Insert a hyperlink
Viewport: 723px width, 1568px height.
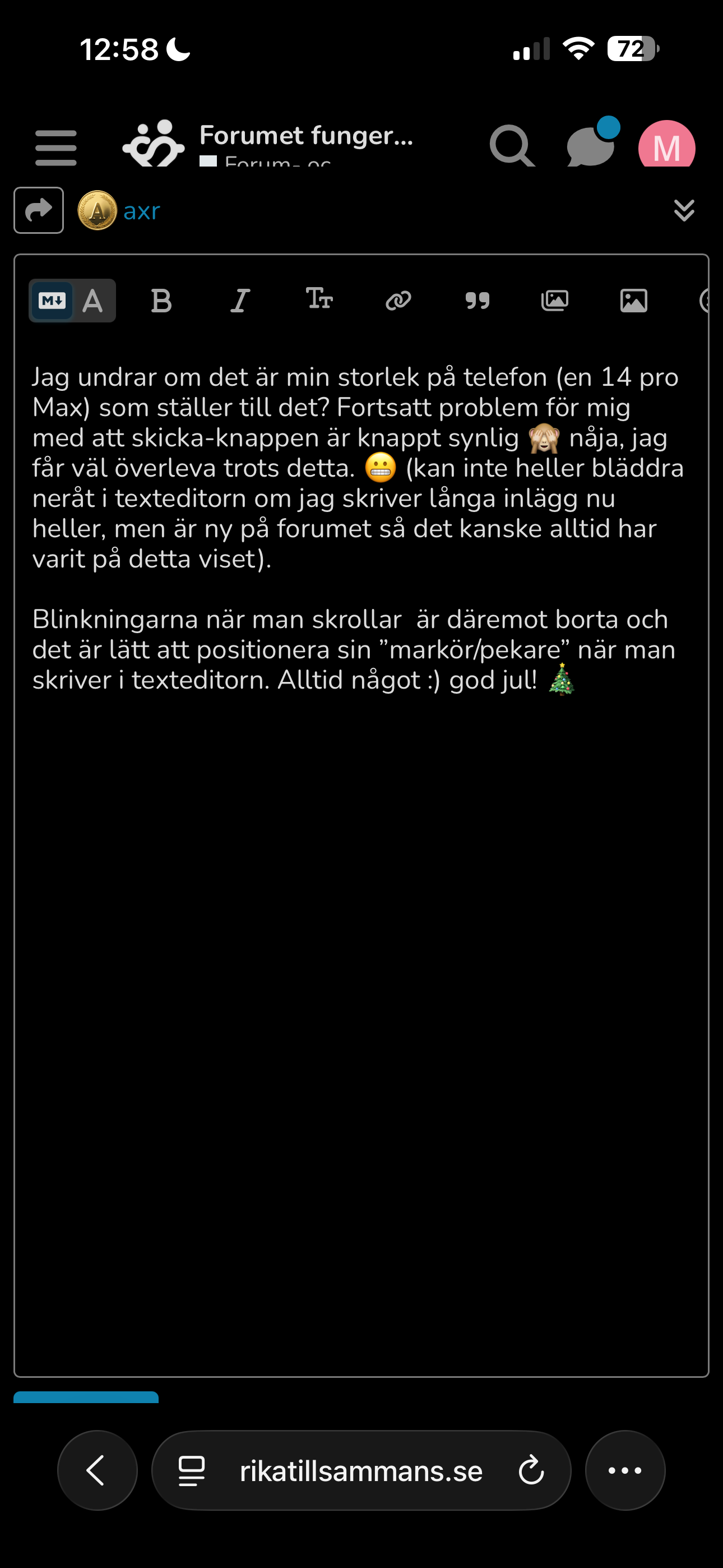[398, 301]
